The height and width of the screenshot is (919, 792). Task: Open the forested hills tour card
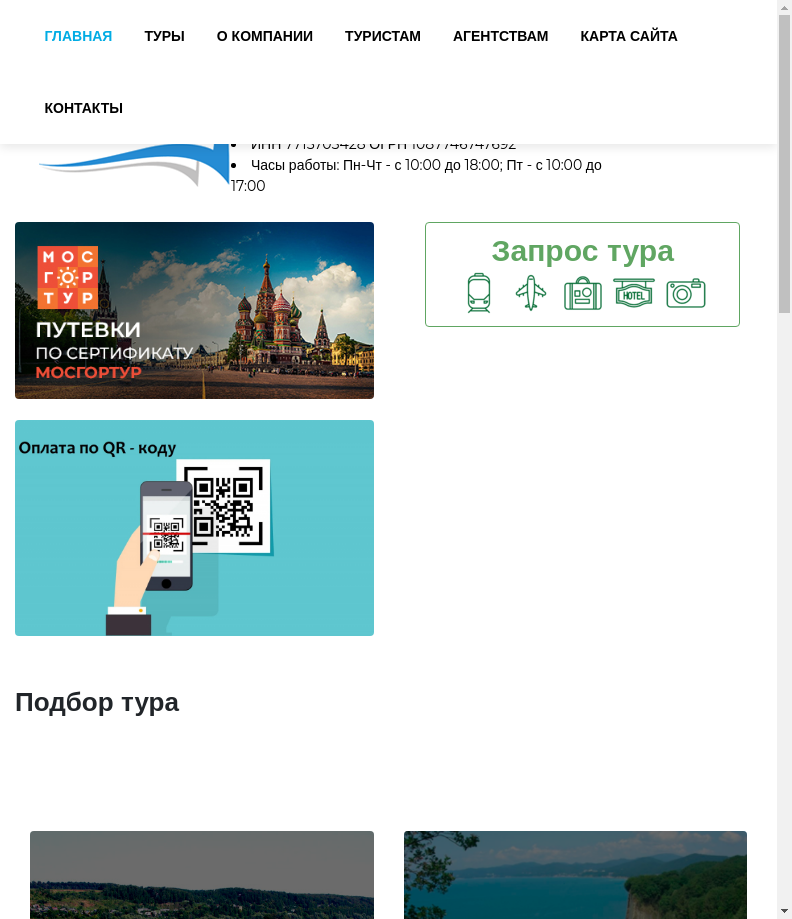pyautogui.click(x=201, y=875)
